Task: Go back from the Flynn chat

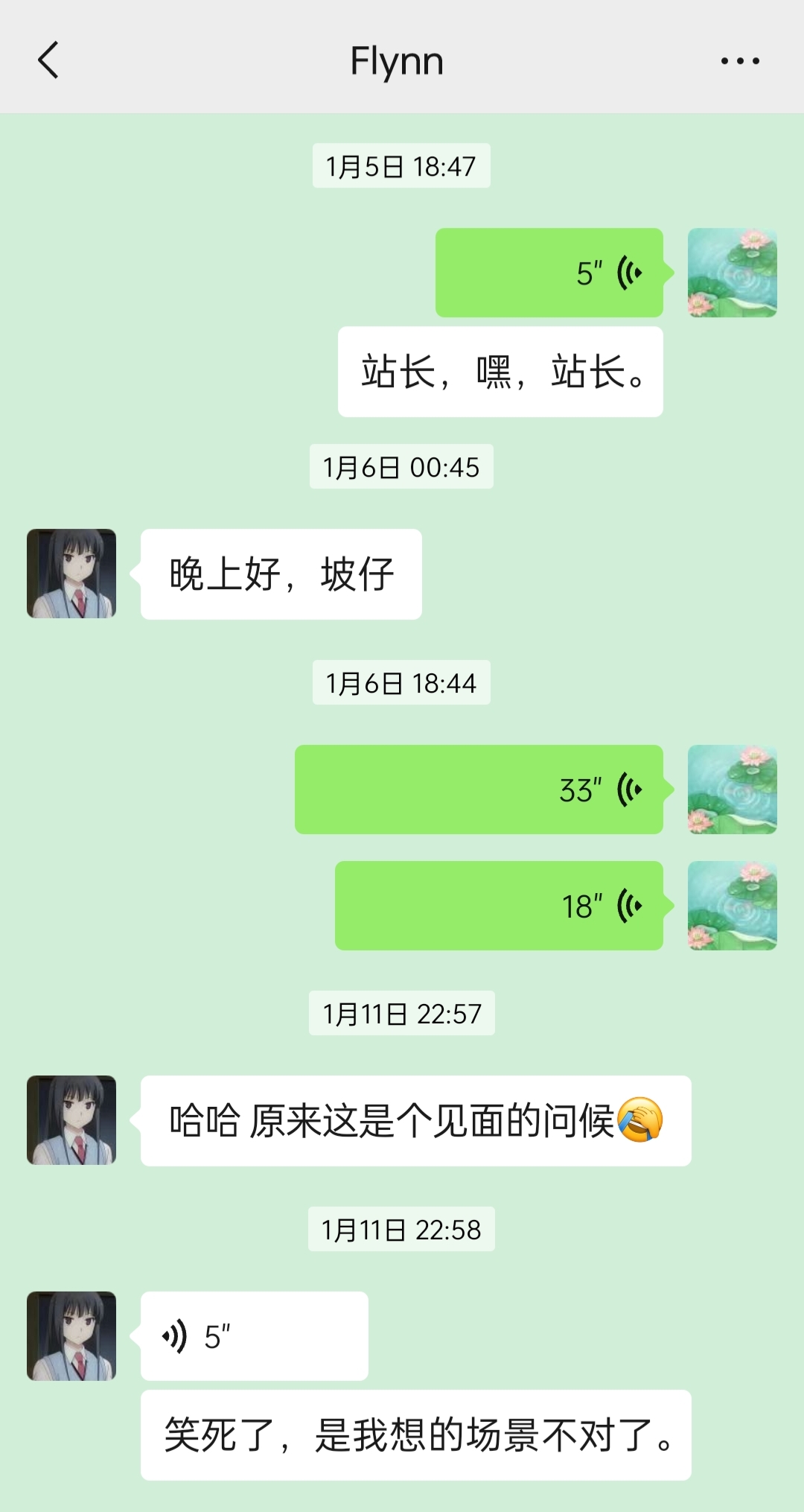Action: pos(48,60)
